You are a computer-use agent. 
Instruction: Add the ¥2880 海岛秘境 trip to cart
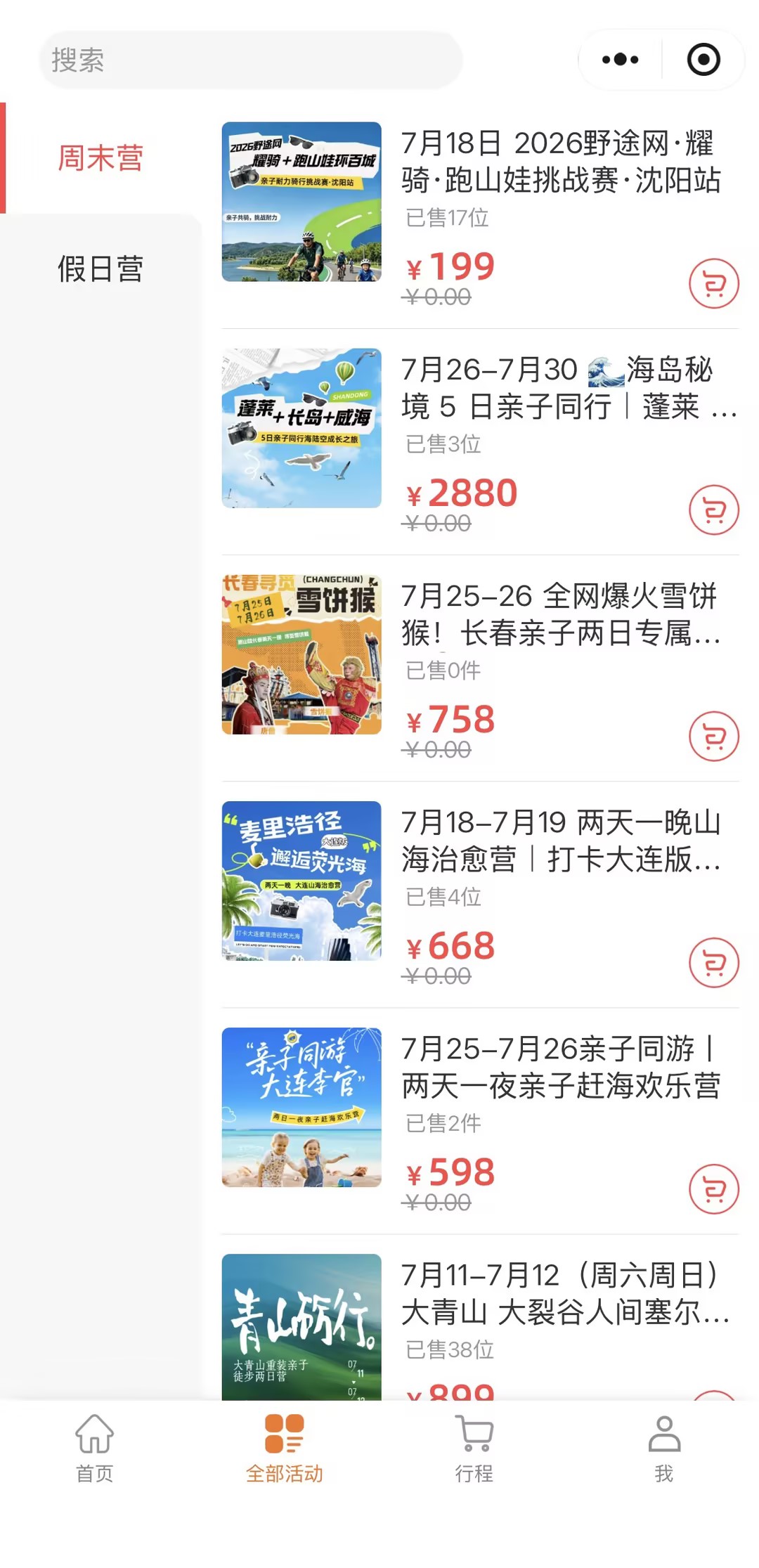tap(713, 510)
